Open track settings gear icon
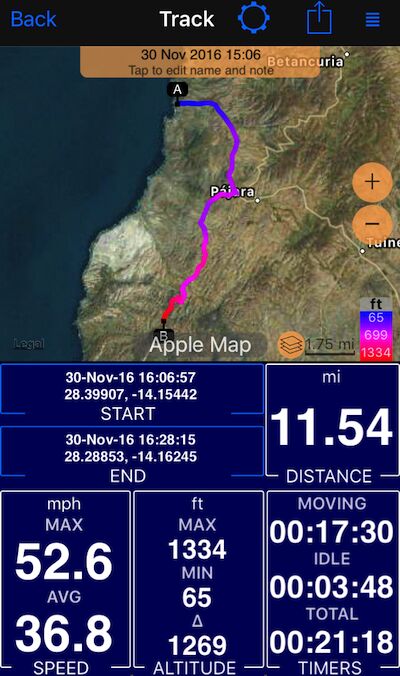400x676 pixels. pos(253,19)
